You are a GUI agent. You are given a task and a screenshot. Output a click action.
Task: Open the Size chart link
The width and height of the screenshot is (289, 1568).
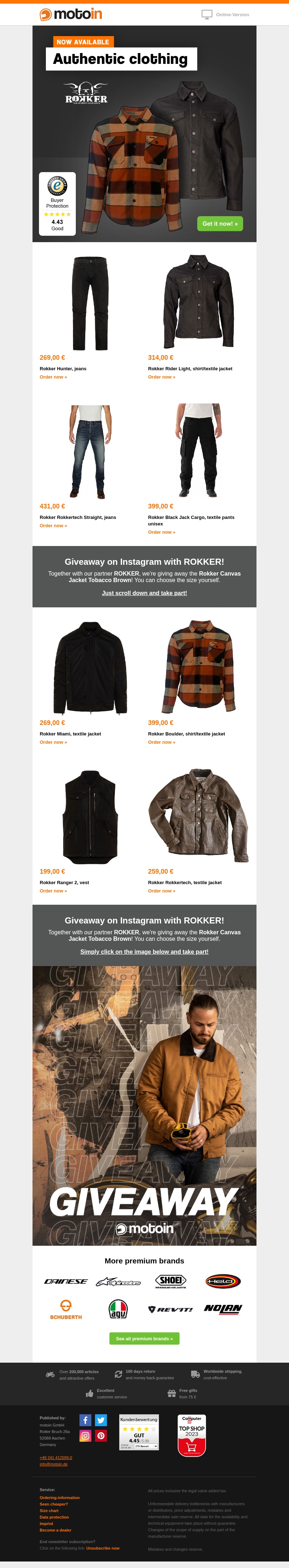[x=49, y=1510]
